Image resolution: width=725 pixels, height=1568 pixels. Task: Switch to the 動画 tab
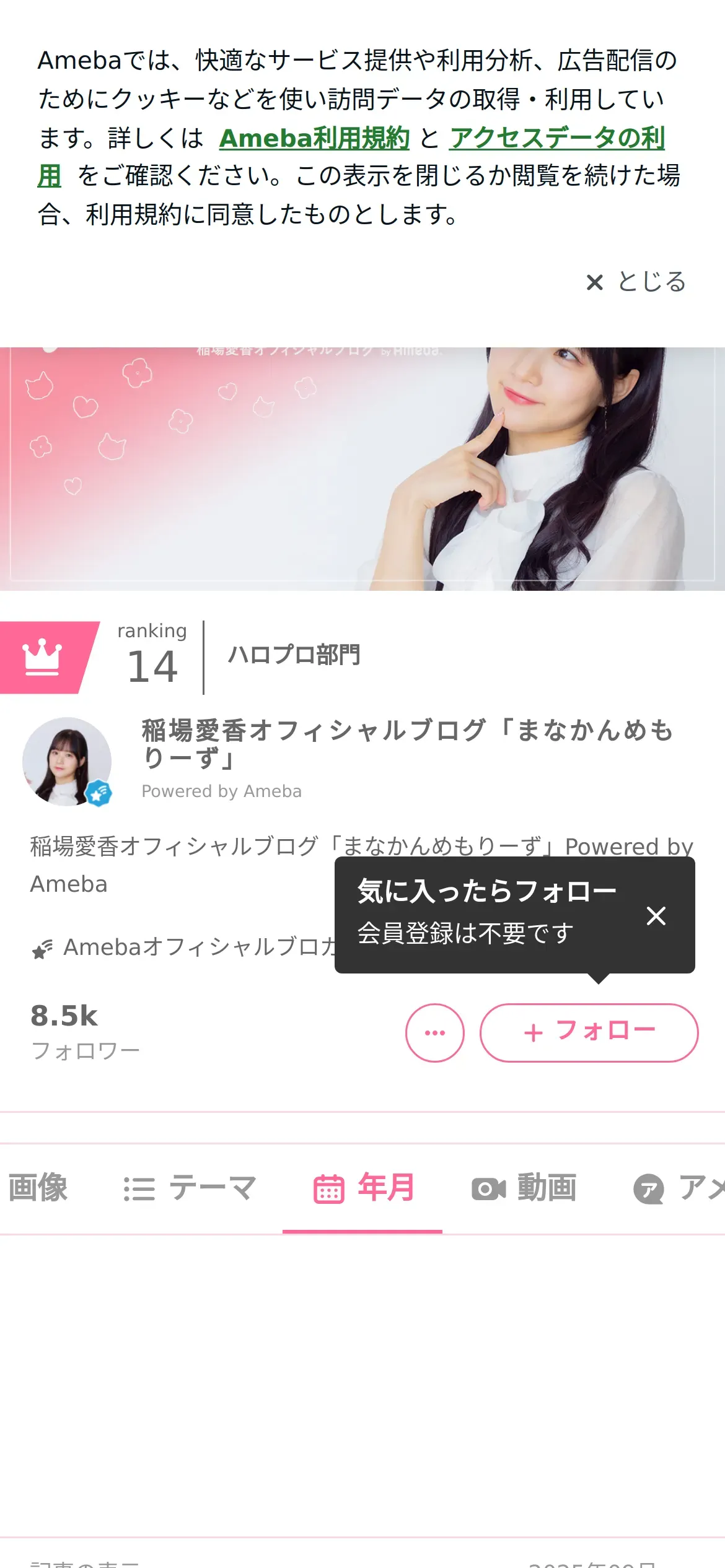[x=524, y=1188]
